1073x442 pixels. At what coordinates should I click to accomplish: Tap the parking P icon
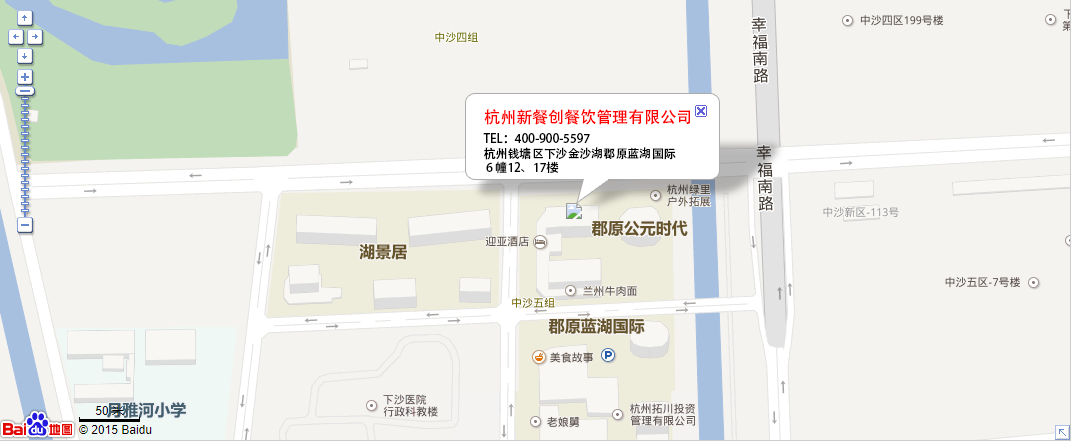[x=607, y=356]
